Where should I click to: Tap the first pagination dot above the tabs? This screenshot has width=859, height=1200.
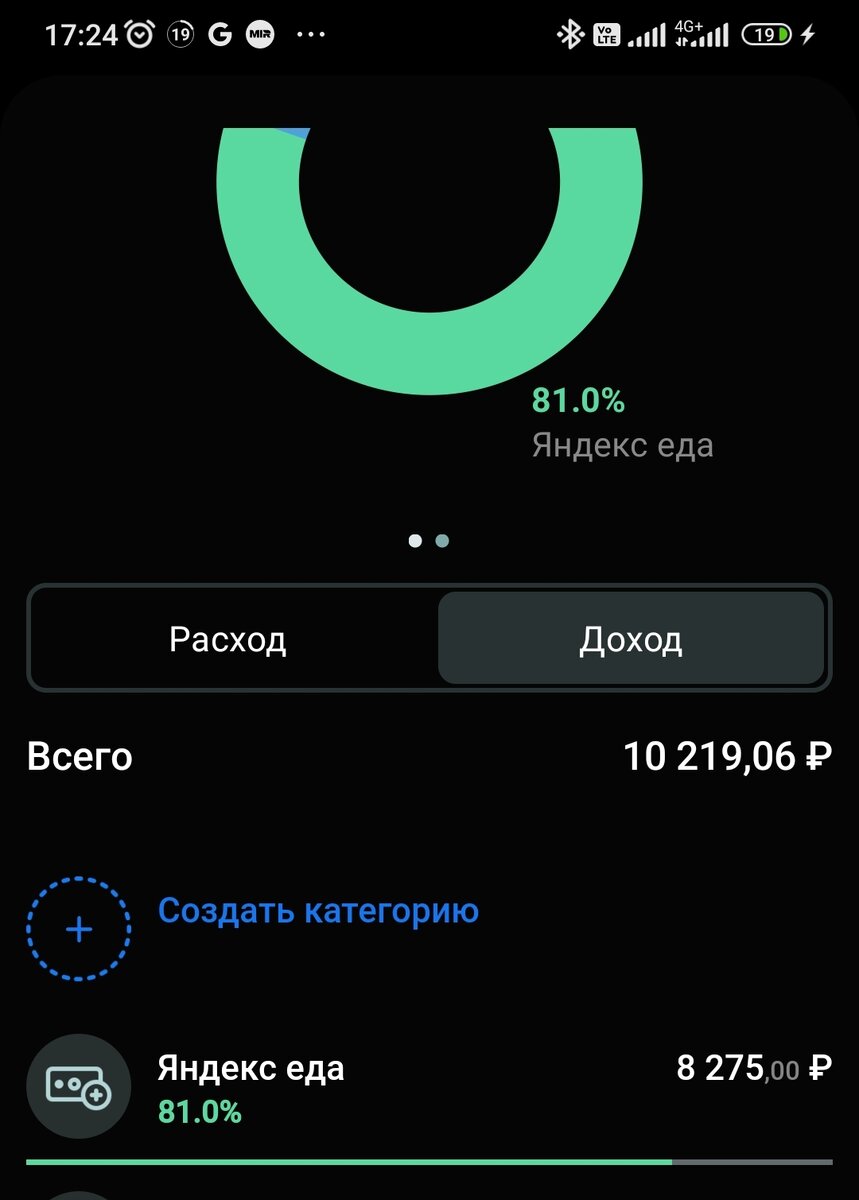[416, 540]
